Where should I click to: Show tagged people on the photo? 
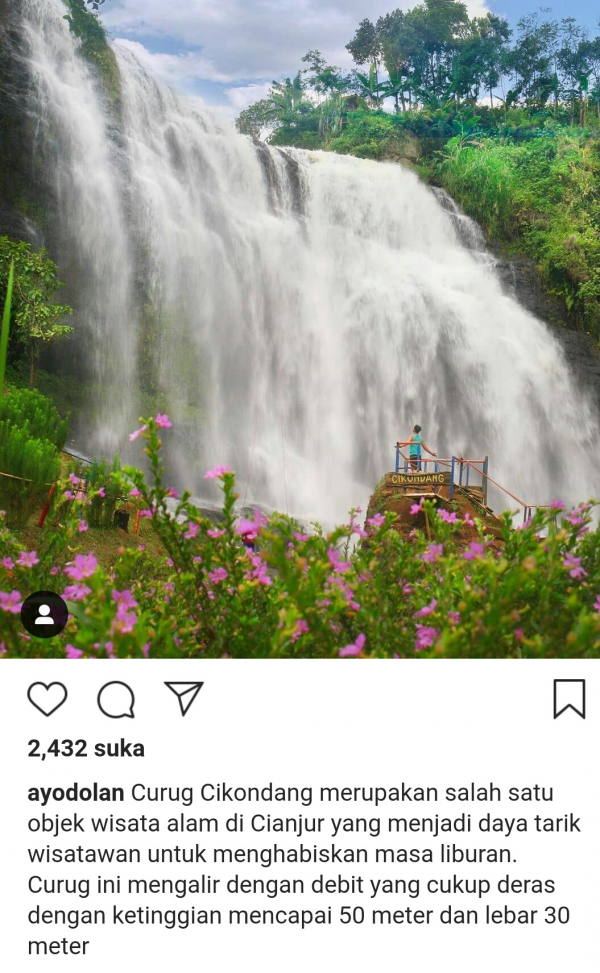pyautogui.click(x=44, y=614)
